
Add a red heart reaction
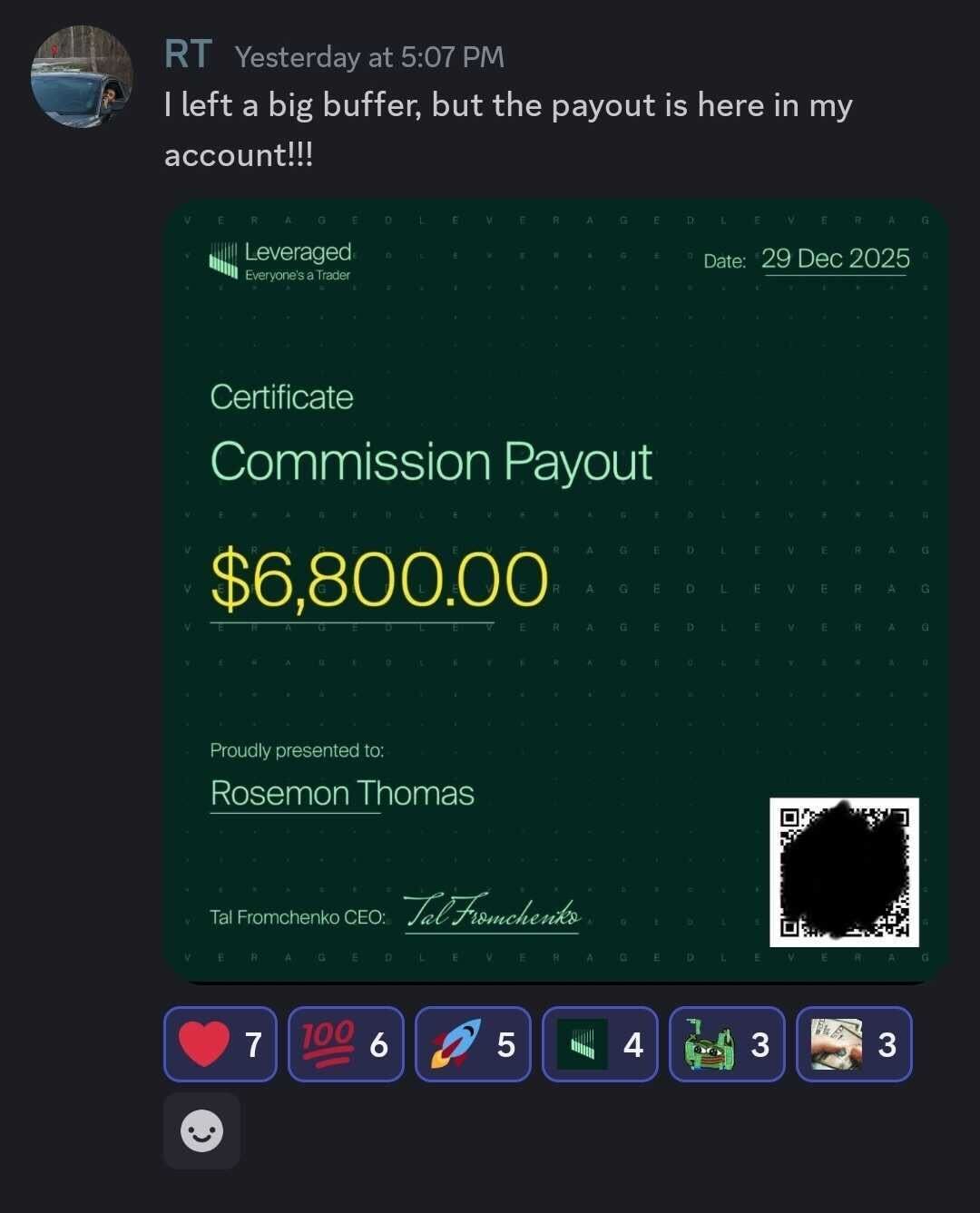point(220,1044)
